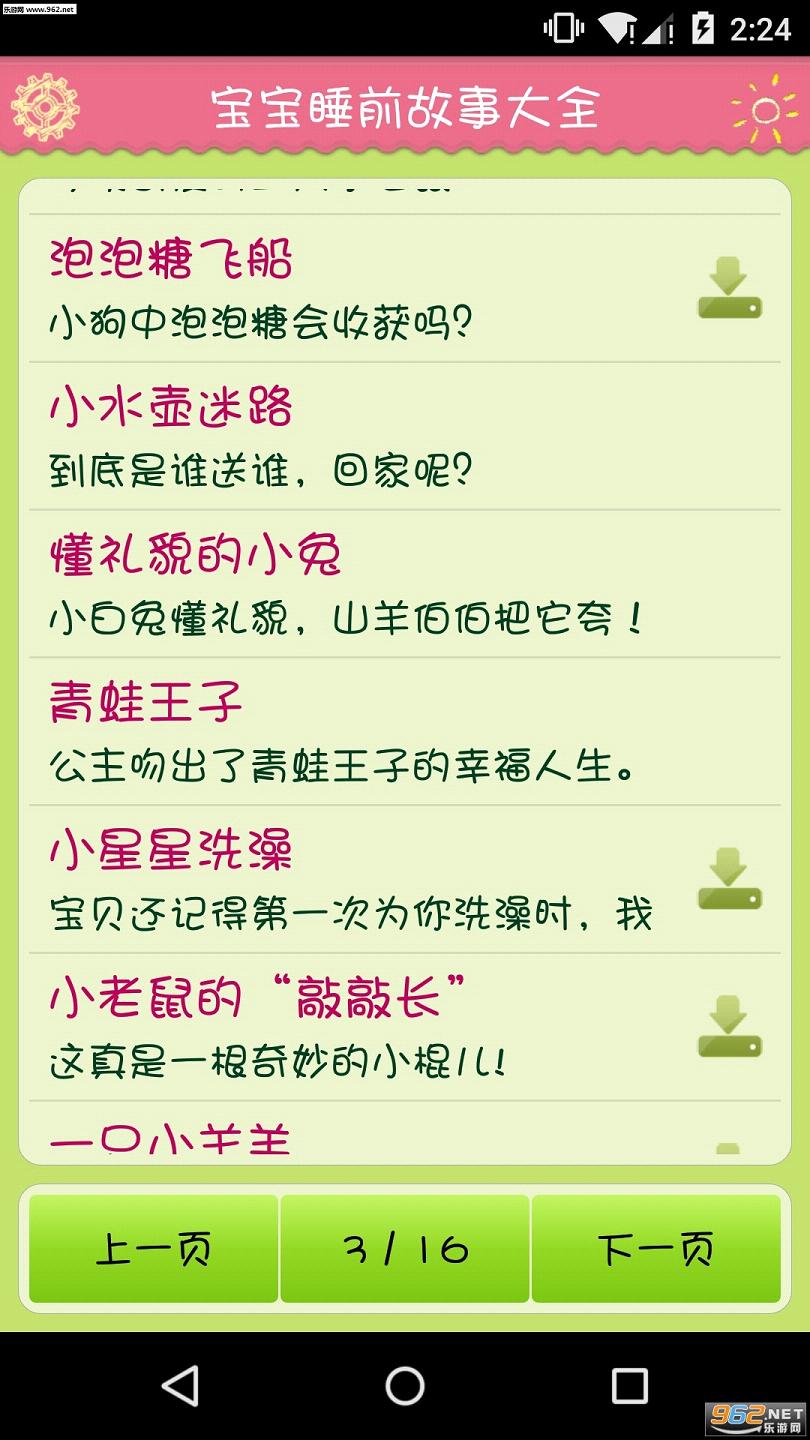Screen dimensions: 810x1440
Task: Open the gear settings icon
Action: tap(44, 104)
